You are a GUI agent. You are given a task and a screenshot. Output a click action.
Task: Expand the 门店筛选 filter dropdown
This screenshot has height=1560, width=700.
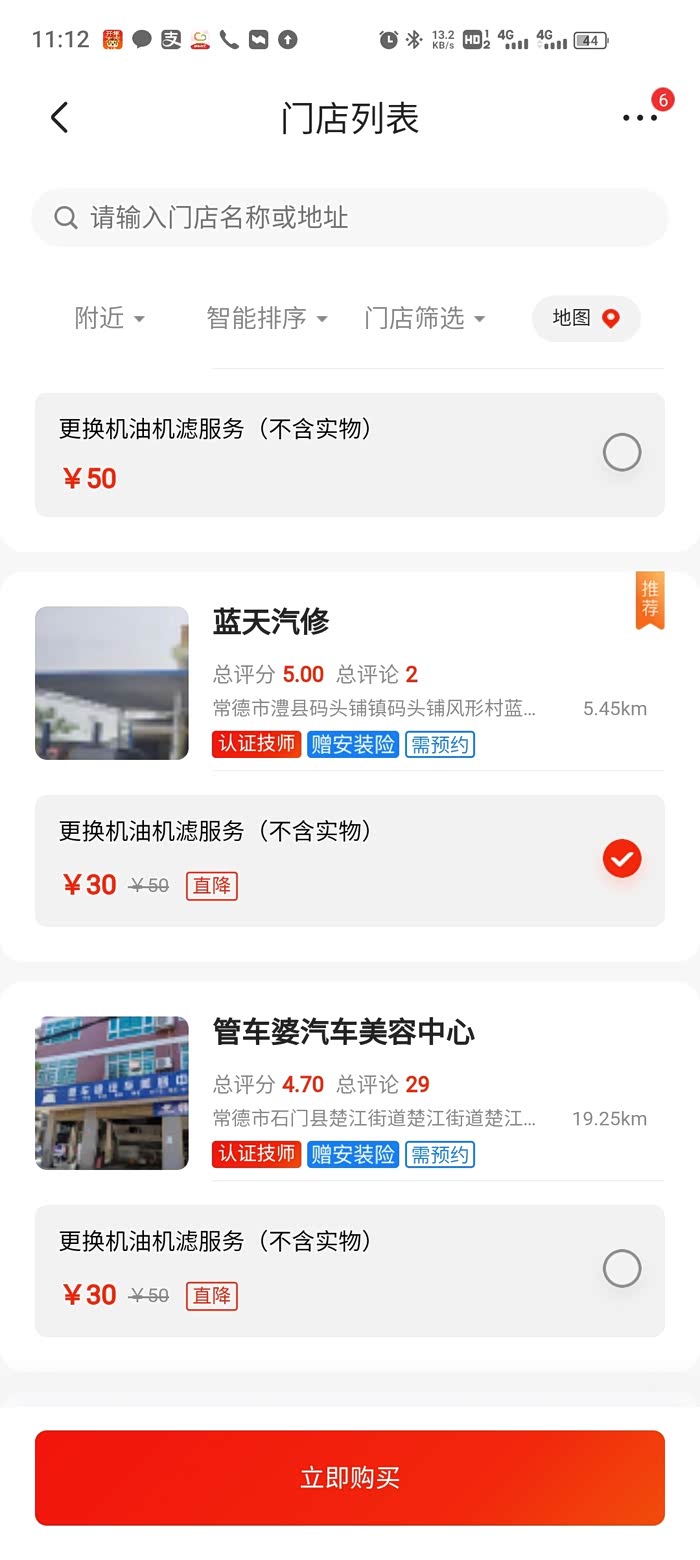click(x=424, y=318)
